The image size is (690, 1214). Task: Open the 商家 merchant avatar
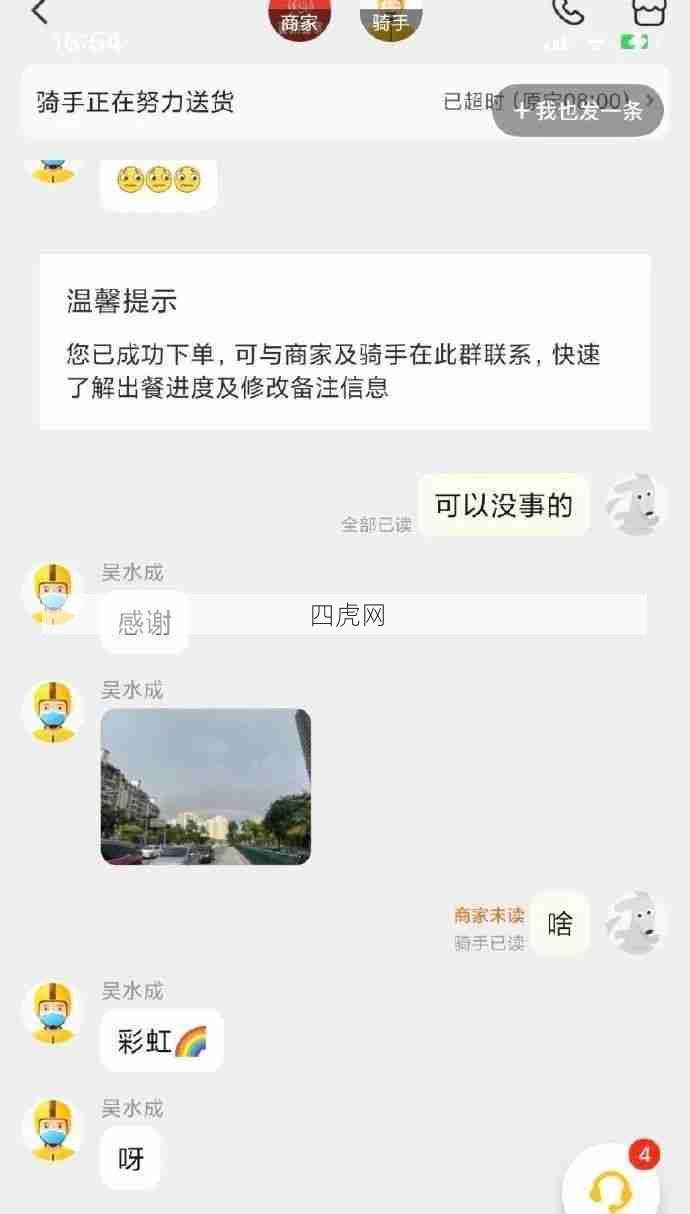point(299,20)
